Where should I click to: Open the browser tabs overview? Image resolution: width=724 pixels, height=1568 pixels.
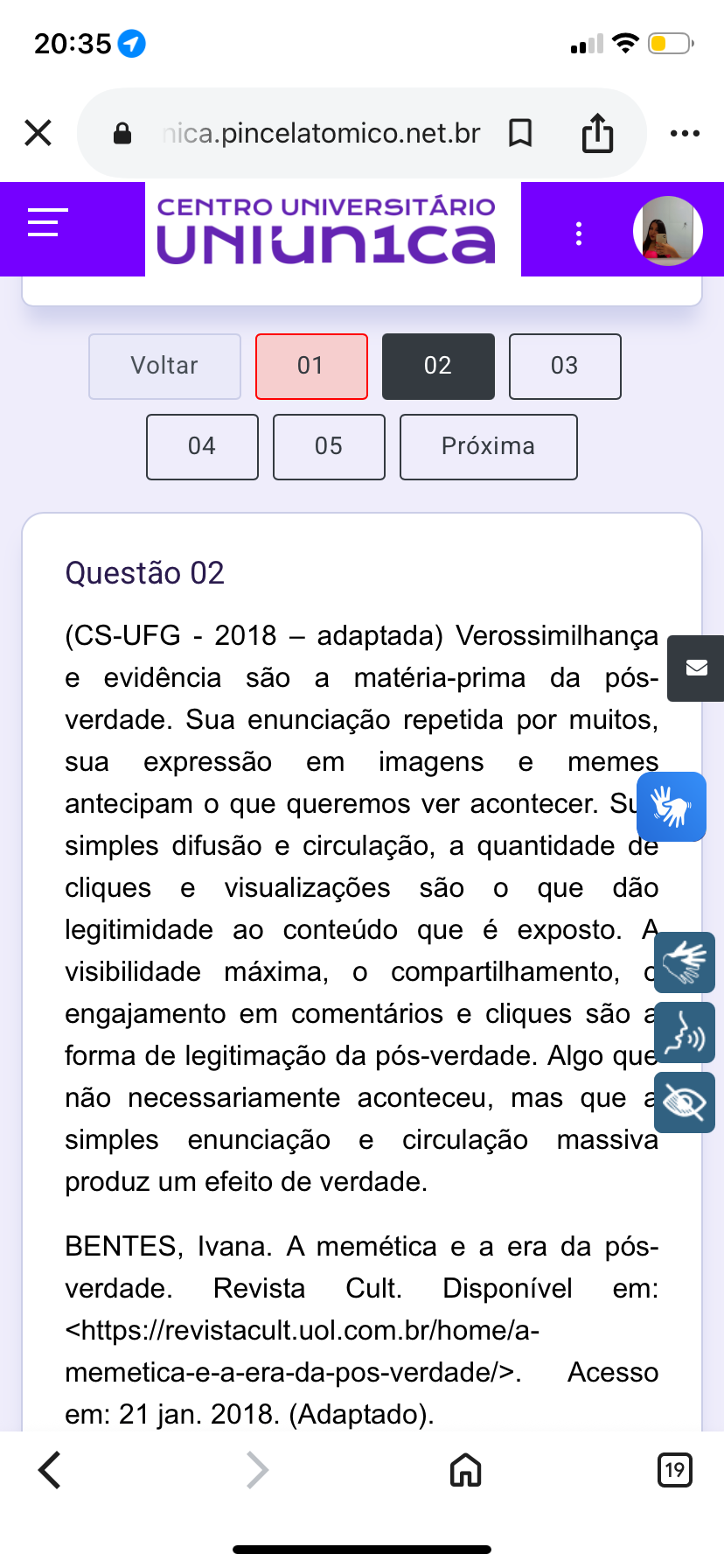click(x=673, y=1469)
